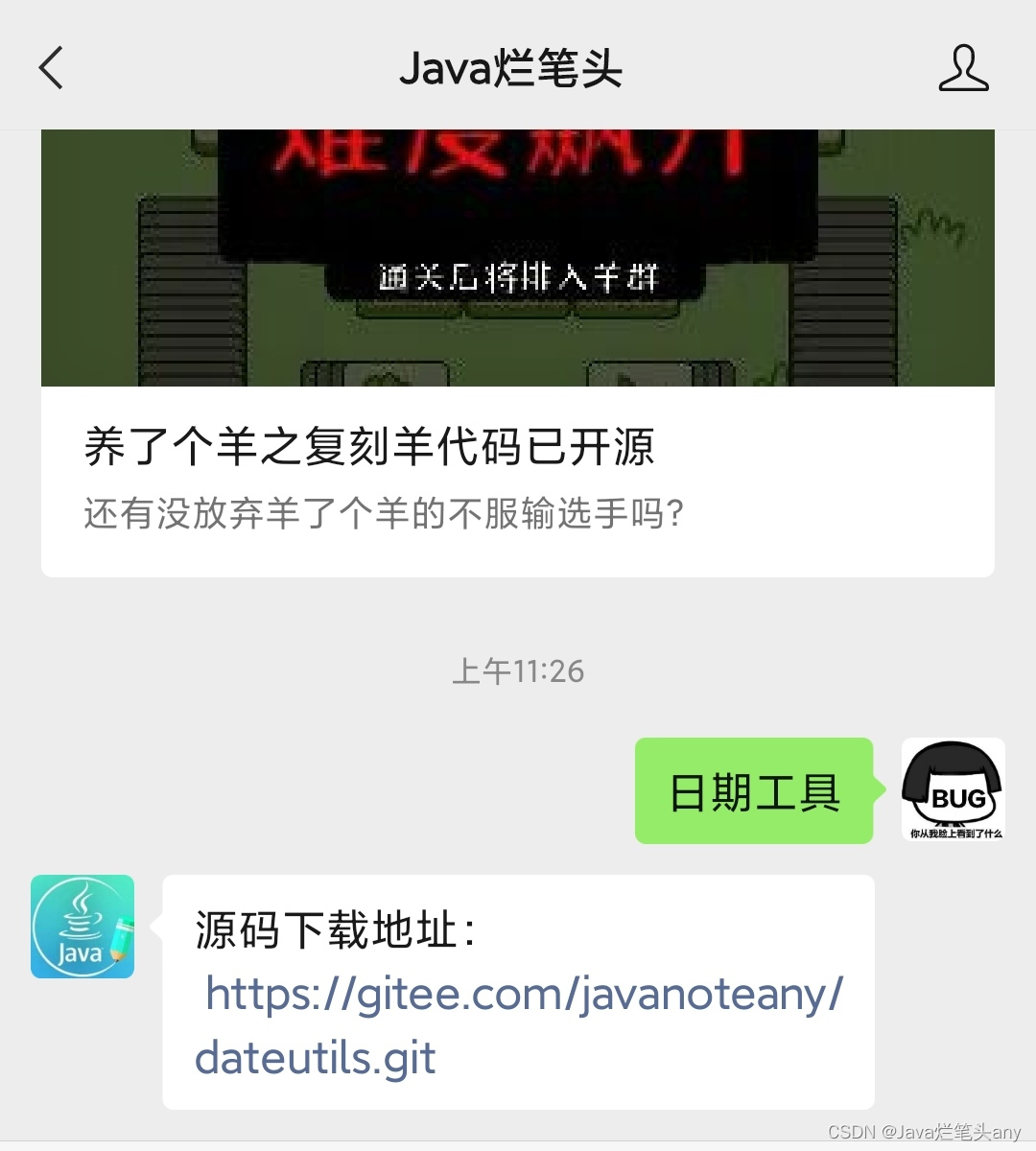Tap the BUG avatar next to green bubble
Viewport: 1036px width, 1151px height.
[x=953, y=790]
